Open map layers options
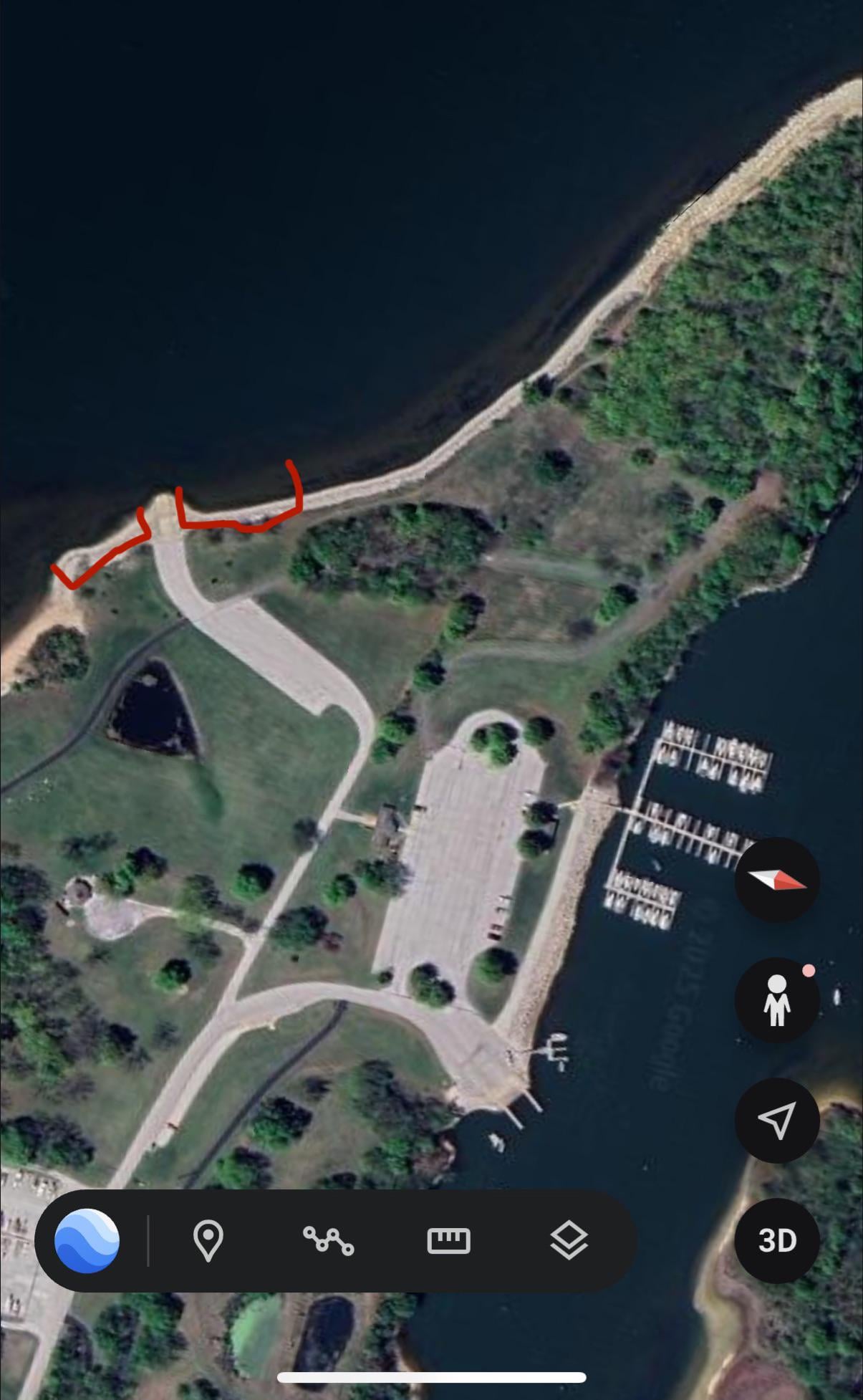 point(569,1240)
